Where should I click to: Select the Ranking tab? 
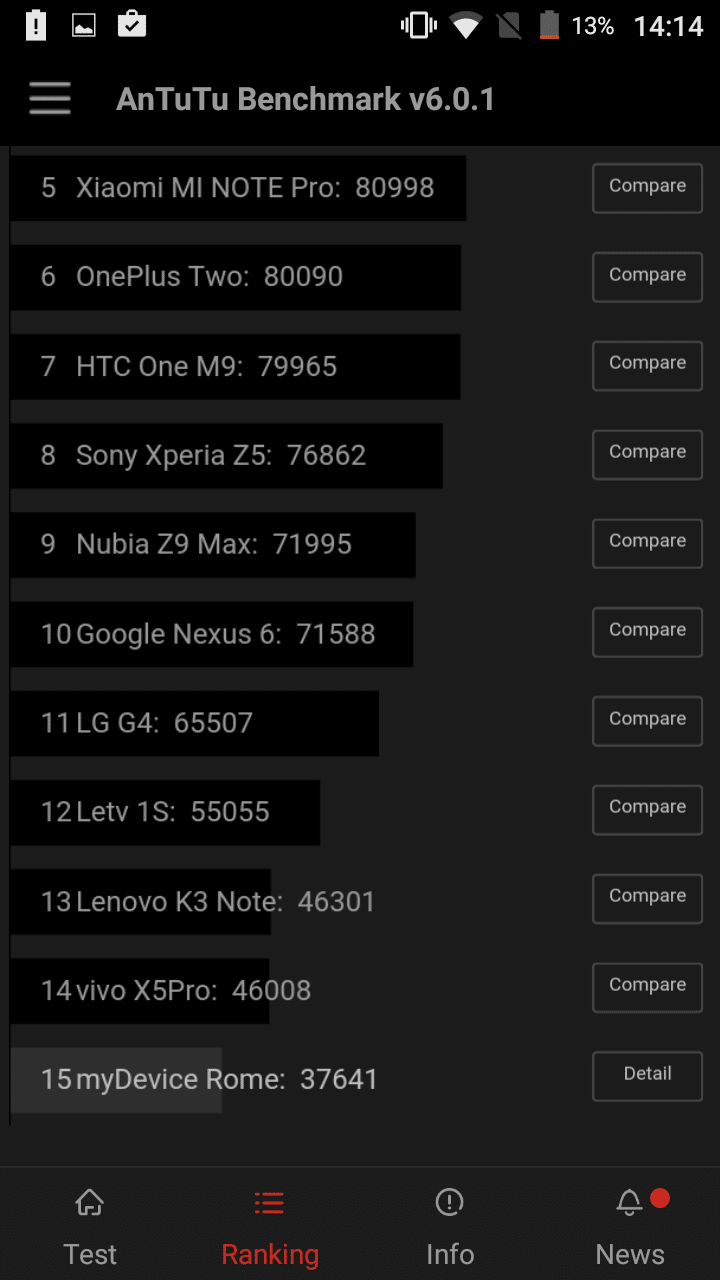pyautogui.click(x=269, y=1227)
